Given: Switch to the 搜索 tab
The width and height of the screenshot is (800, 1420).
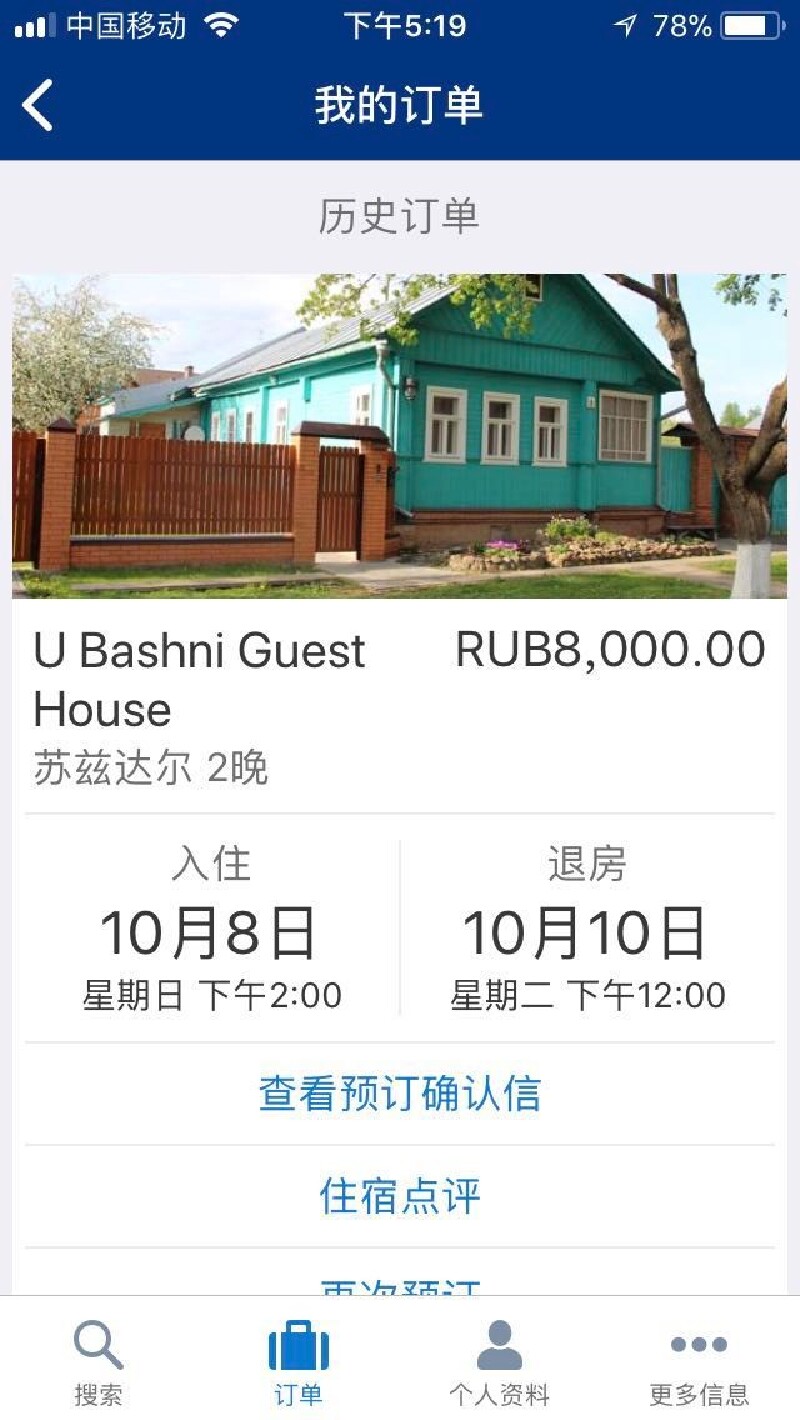Looking at the screenshot, I should pos(99,1362).
